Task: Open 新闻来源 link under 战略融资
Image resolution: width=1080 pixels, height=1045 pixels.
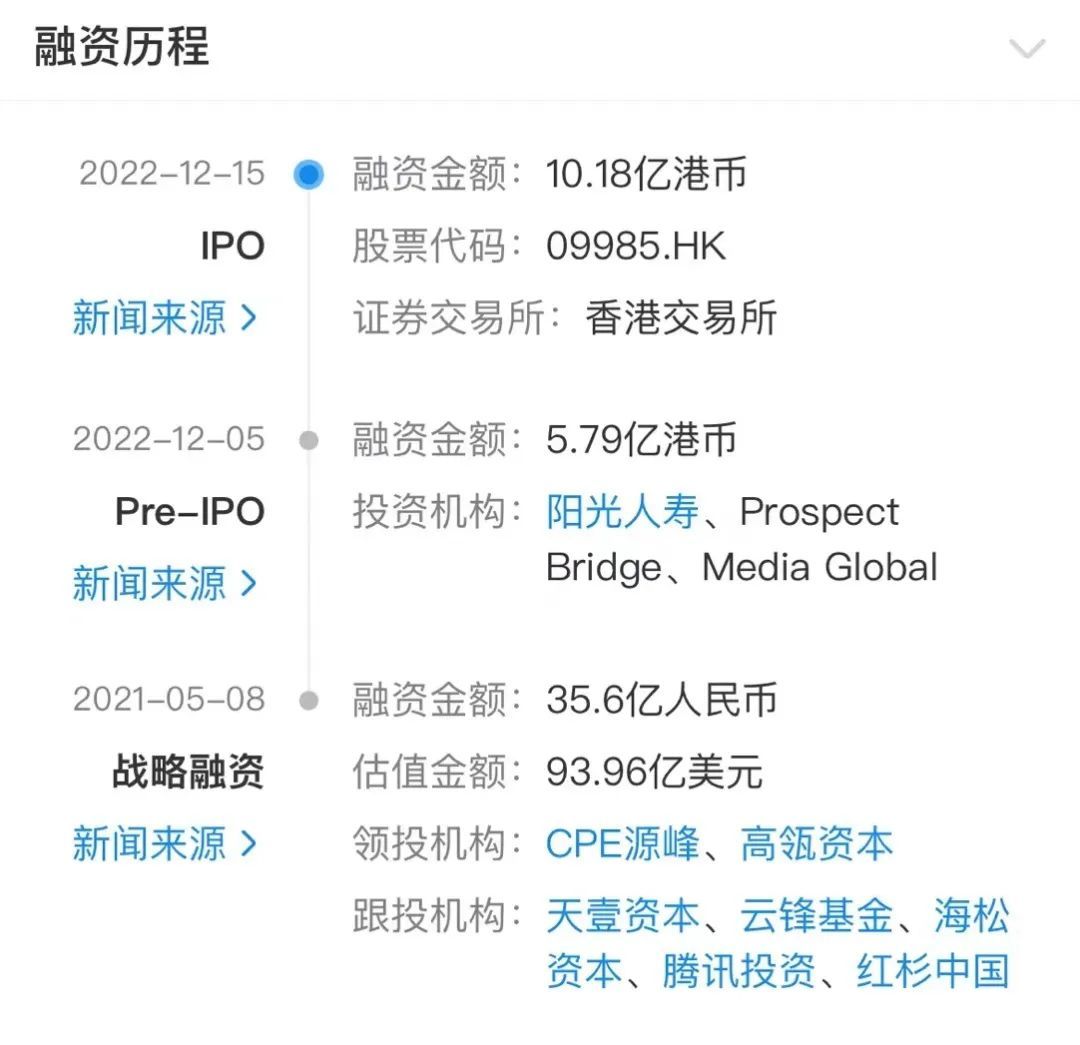Action: tap(165, 844)
